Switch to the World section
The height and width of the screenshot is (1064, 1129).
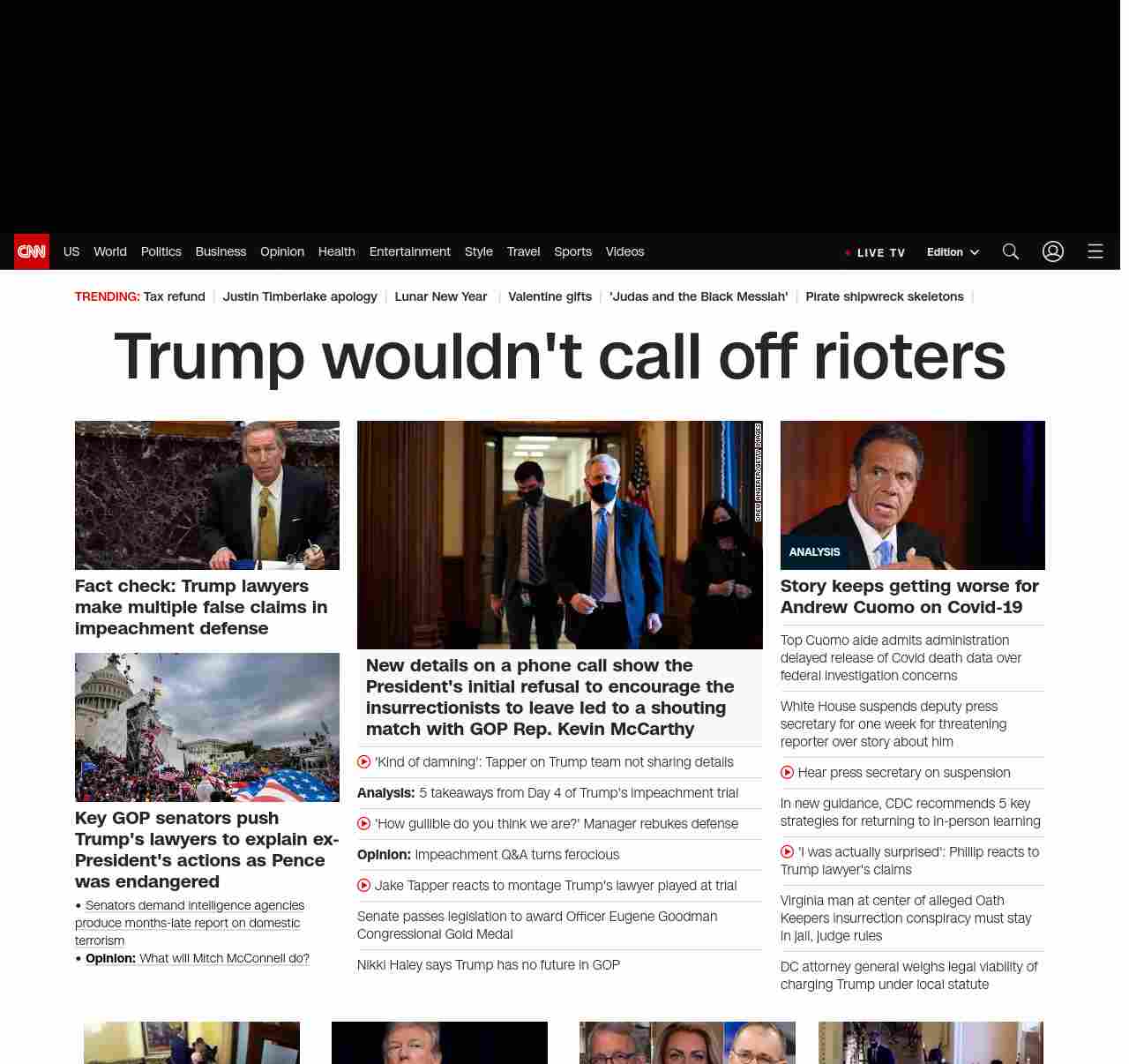coord(110,252)
